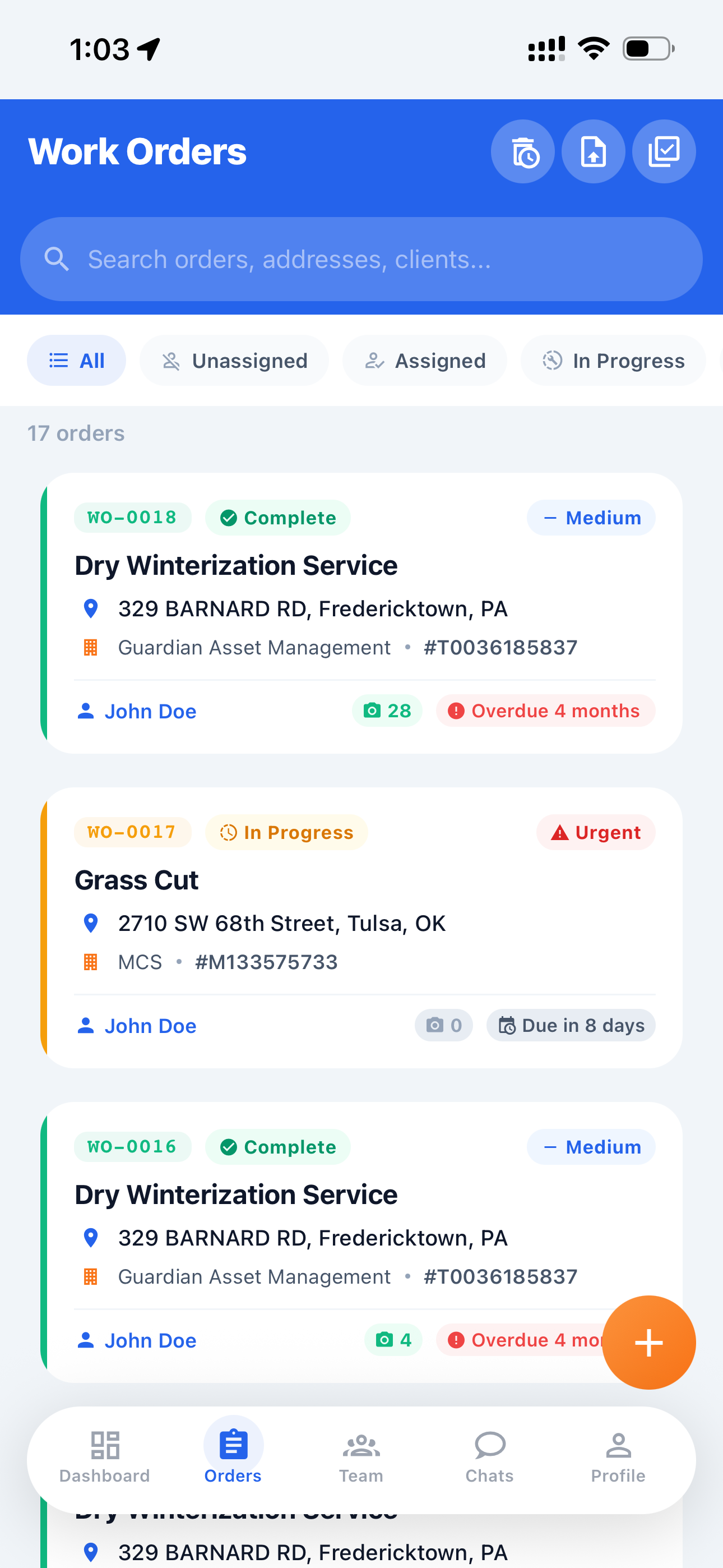This screenshot has width=723, height=1568.
Task: Focus the search orders field
Action: point(361,259)
